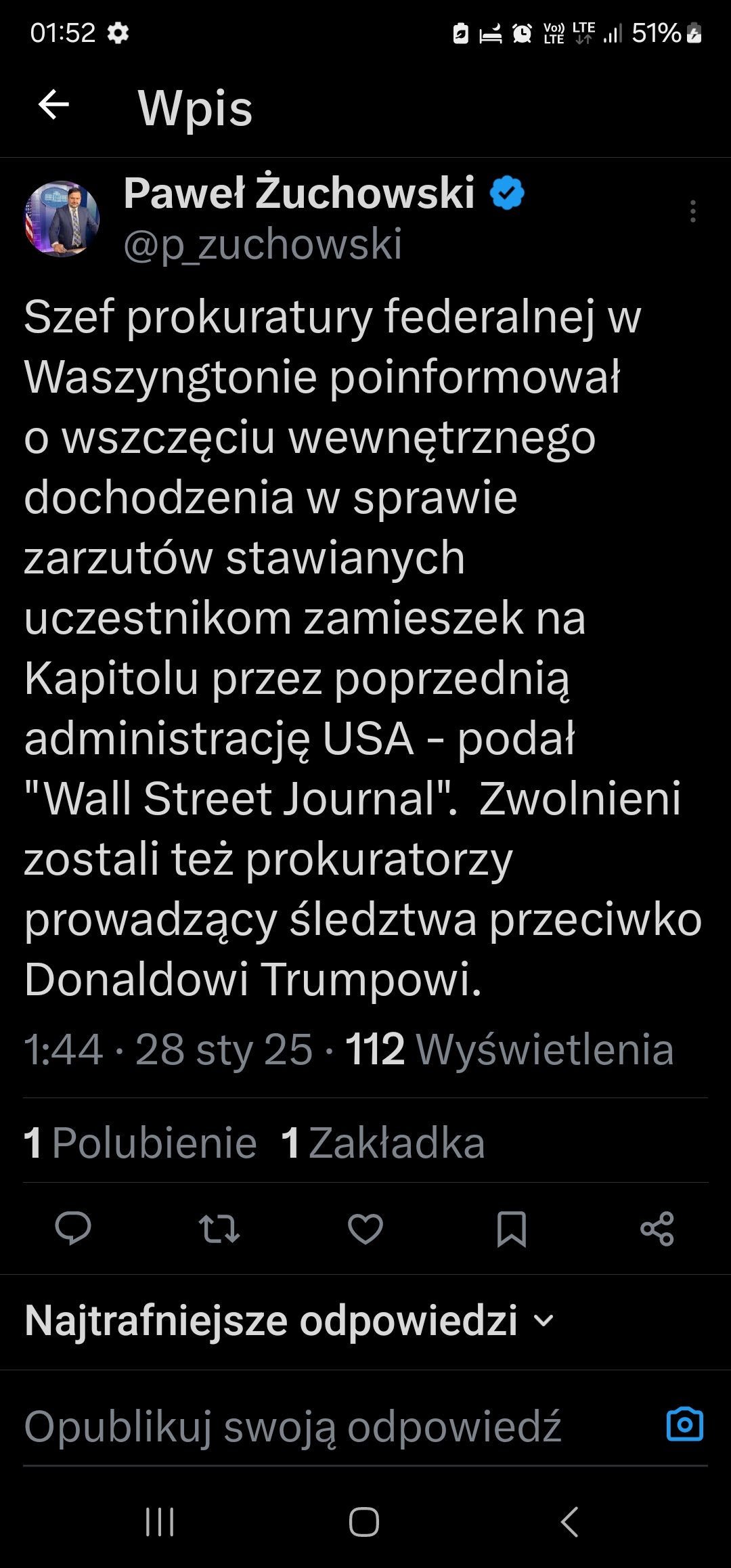Bookmark this post

[x=512, y=1229]
